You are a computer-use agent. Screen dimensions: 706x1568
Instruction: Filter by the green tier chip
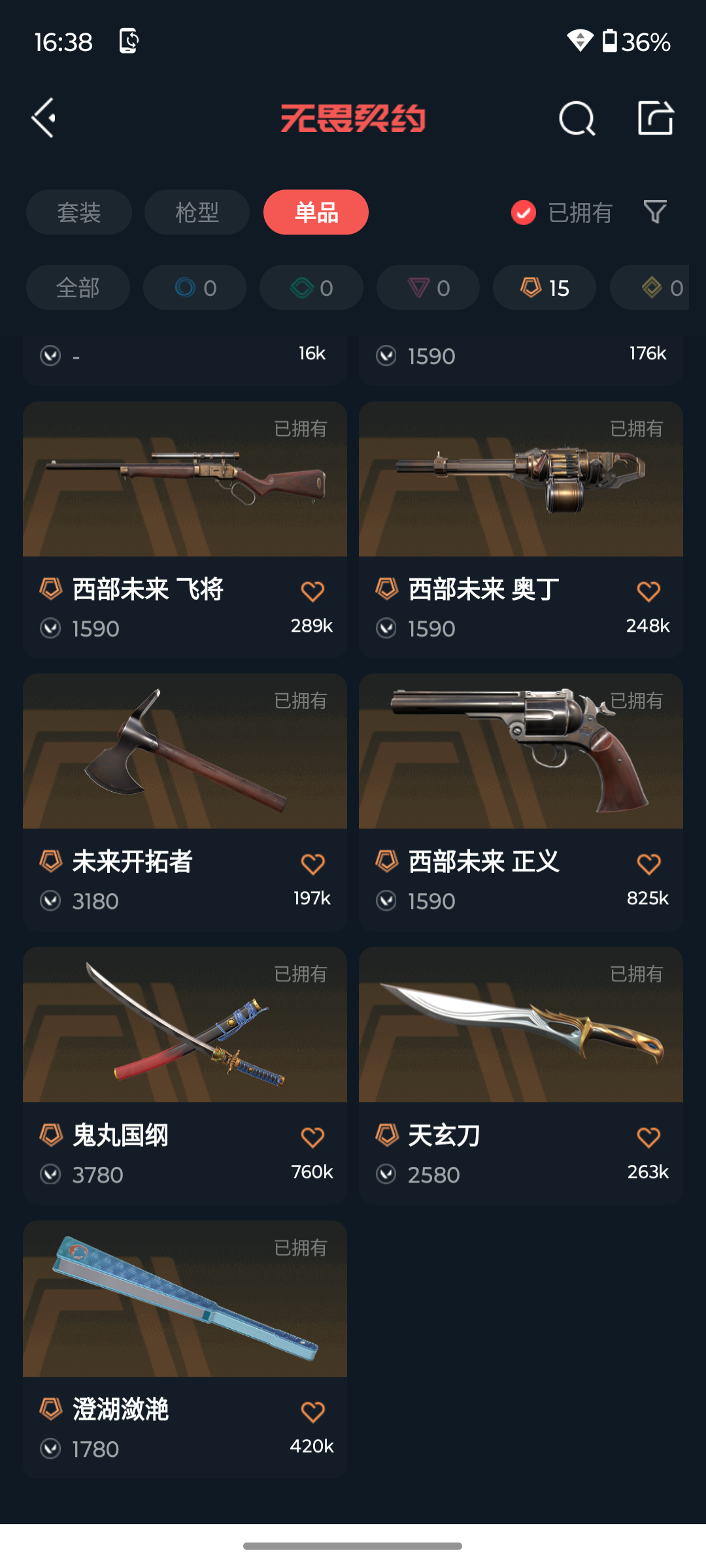pyautogui.click(x=311, y=287)
